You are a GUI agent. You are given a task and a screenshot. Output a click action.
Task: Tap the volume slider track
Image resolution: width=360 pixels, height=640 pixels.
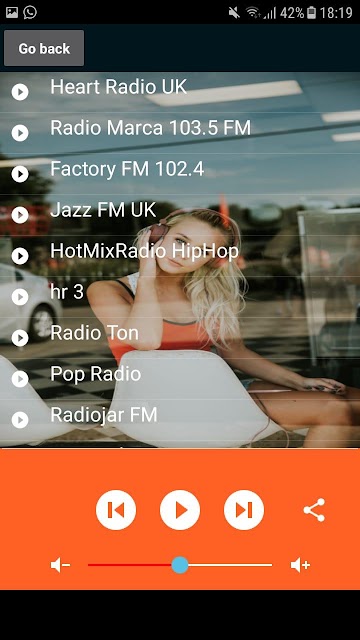click(x=180, y=565)
